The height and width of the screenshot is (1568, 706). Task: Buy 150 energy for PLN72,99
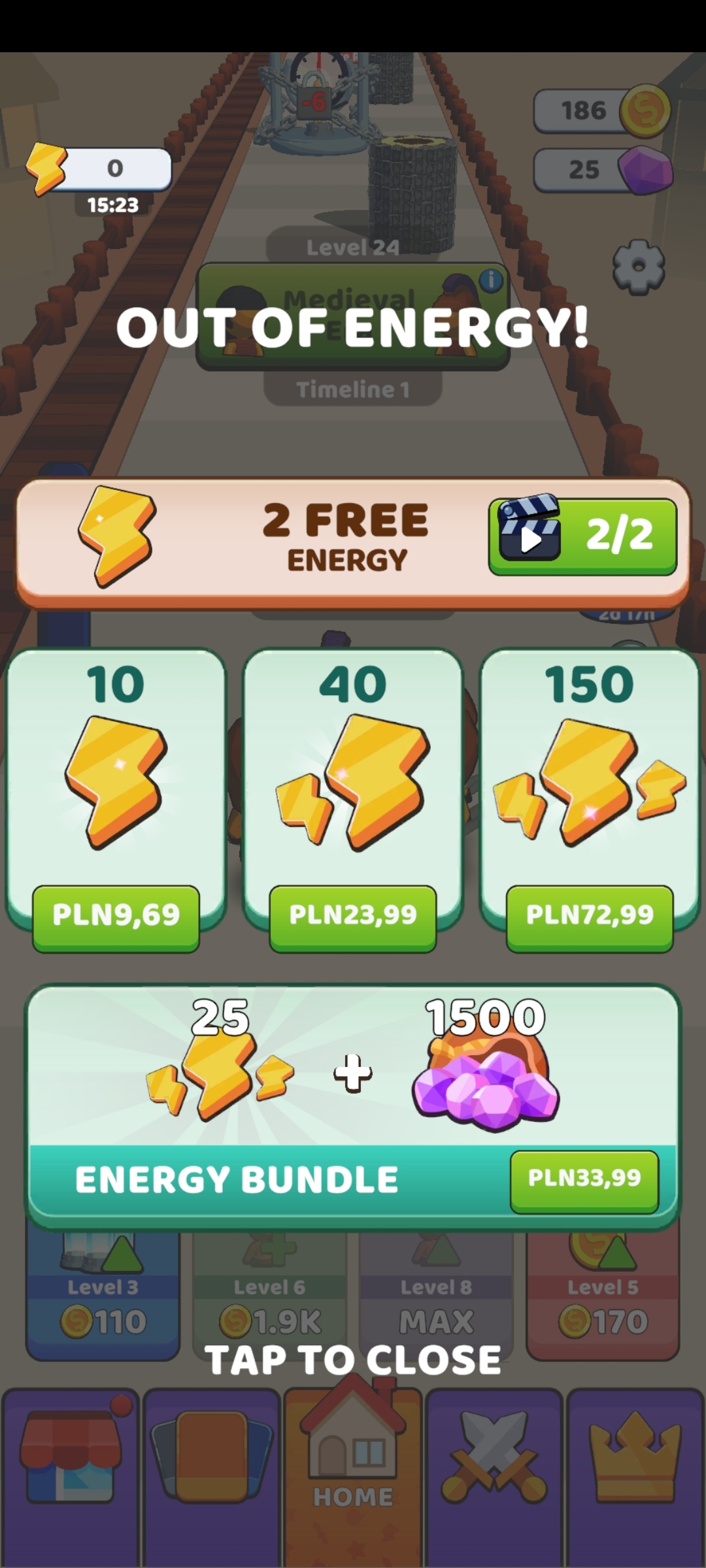pos(590,915)
